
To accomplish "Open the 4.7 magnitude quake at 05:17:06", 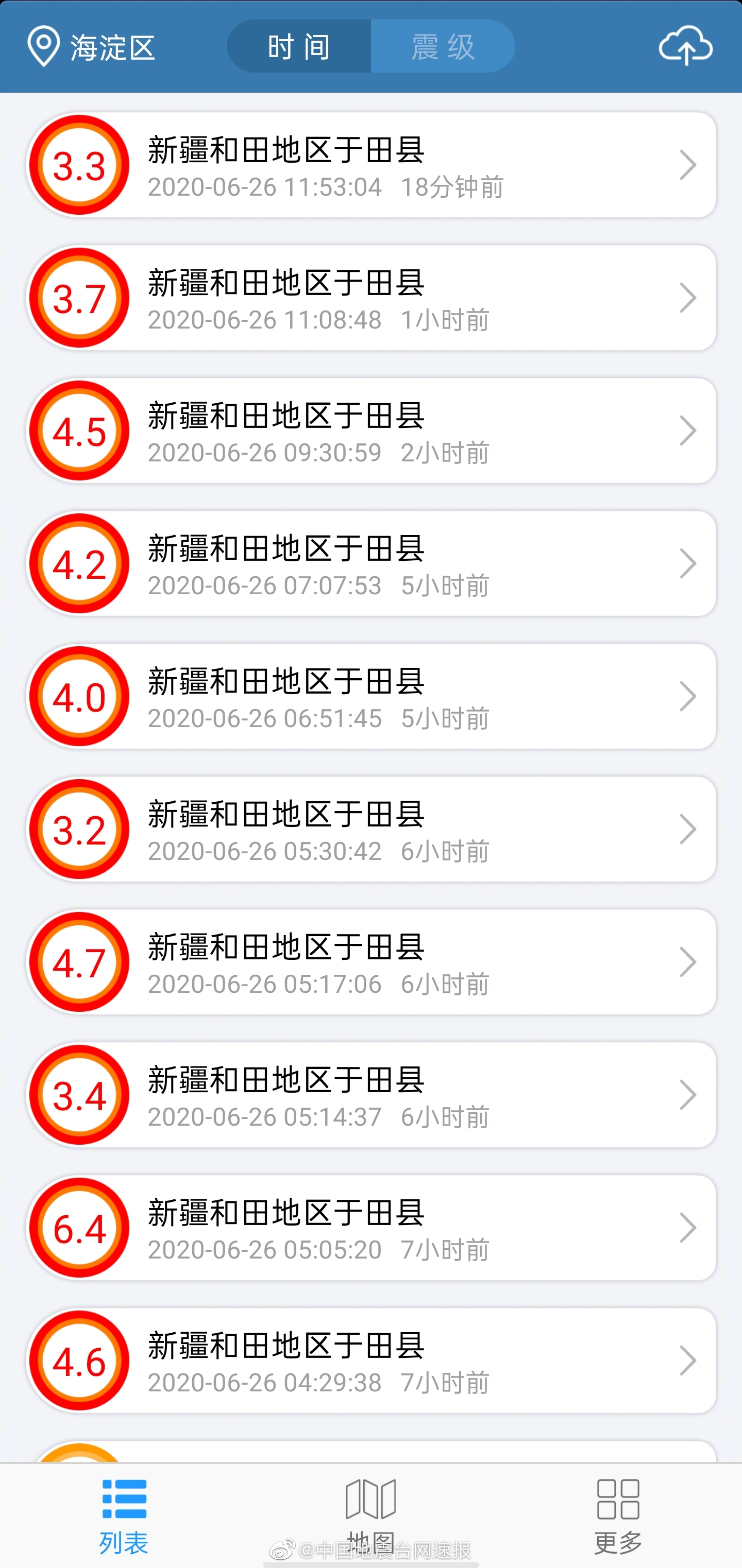I will (372, 962).
